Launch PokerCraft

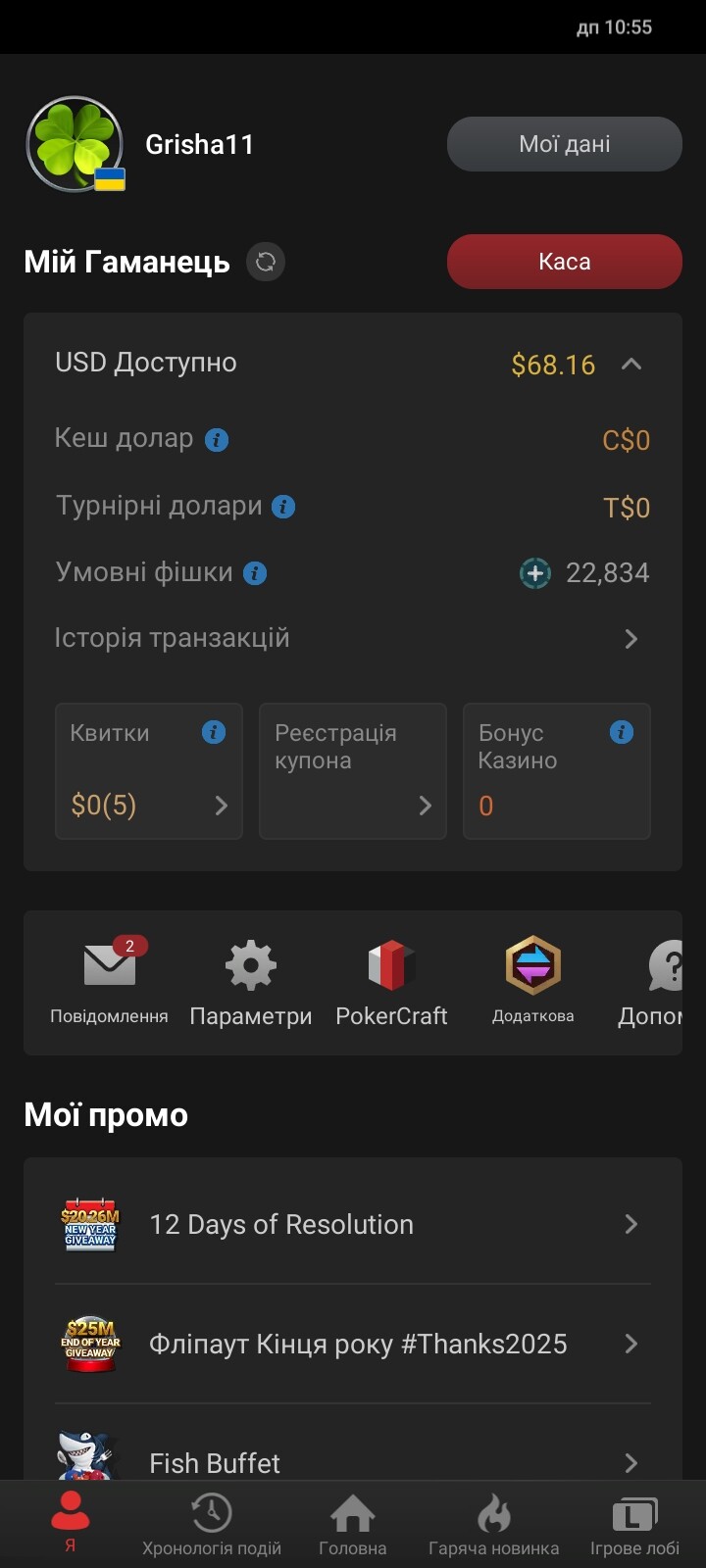click(x=391, y=982)
